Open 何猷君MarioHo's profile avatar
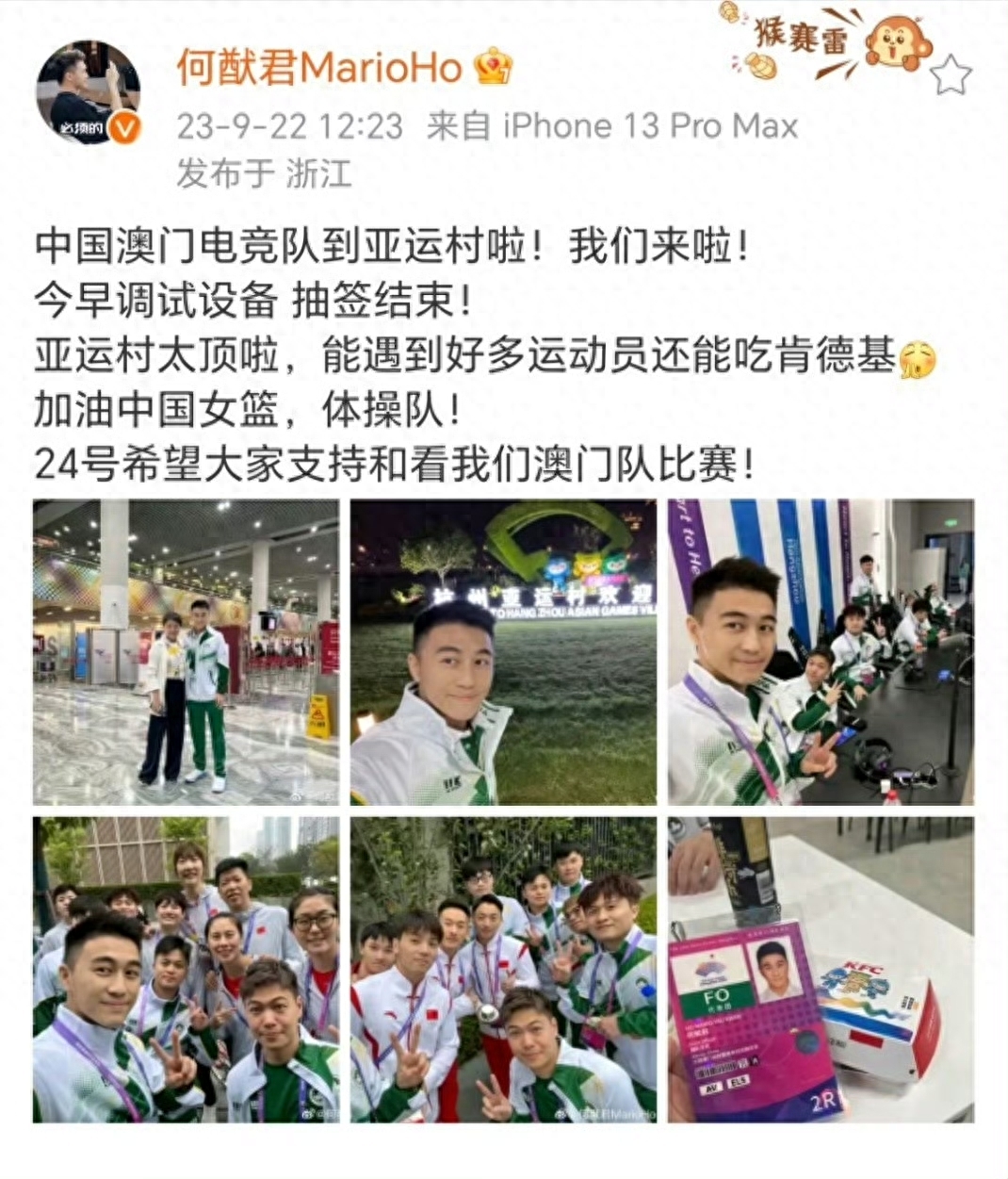Screen dimensions: 1008x1179 point(88,92)
